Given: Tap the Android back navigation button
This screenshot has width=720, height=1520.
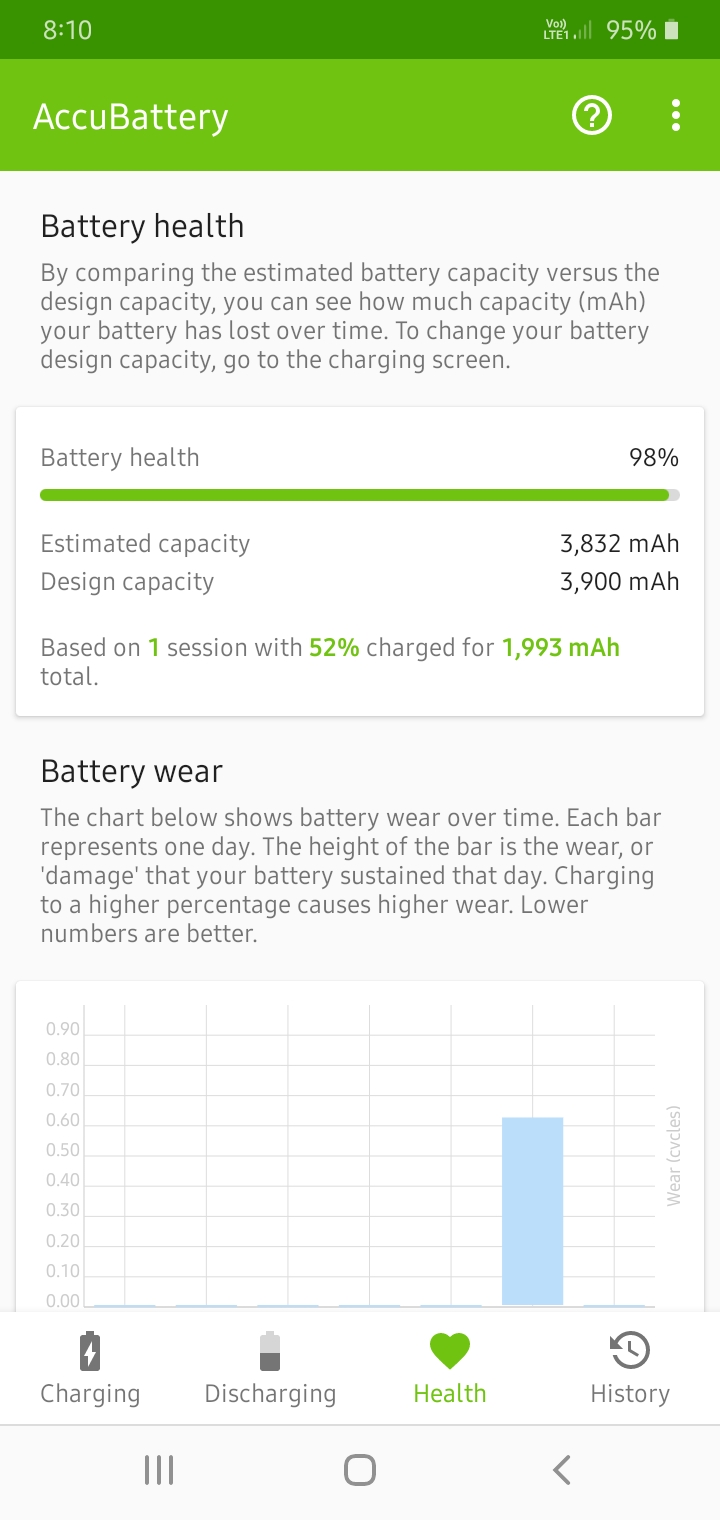Looking at the screenshot, I should click(561, 1470).
